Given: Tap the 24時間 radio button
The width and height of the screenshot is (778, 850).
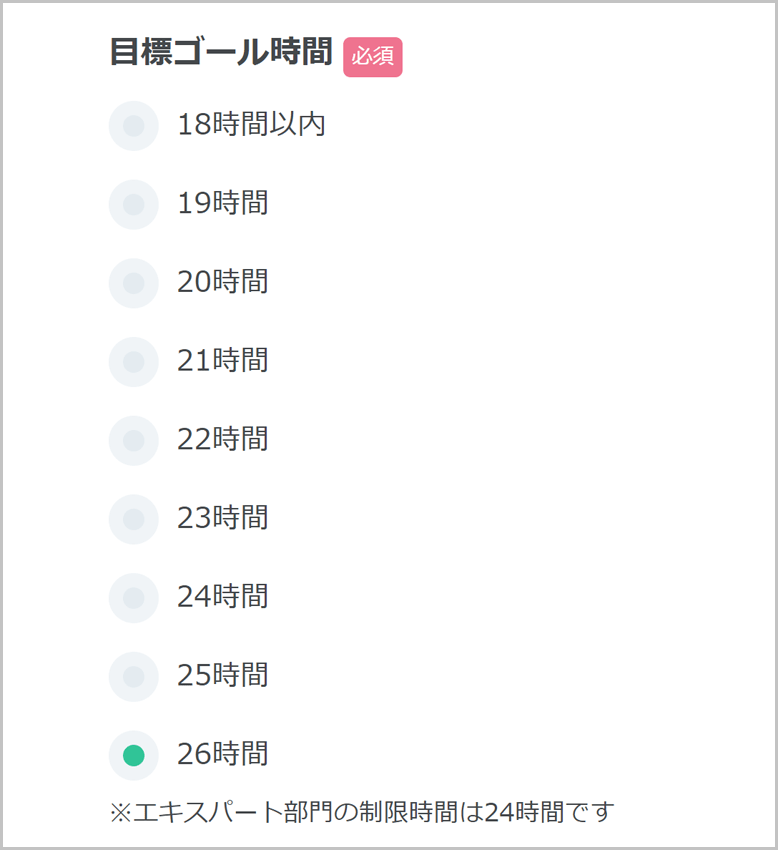Looking at the screenshot, I should tap(134, 598).
